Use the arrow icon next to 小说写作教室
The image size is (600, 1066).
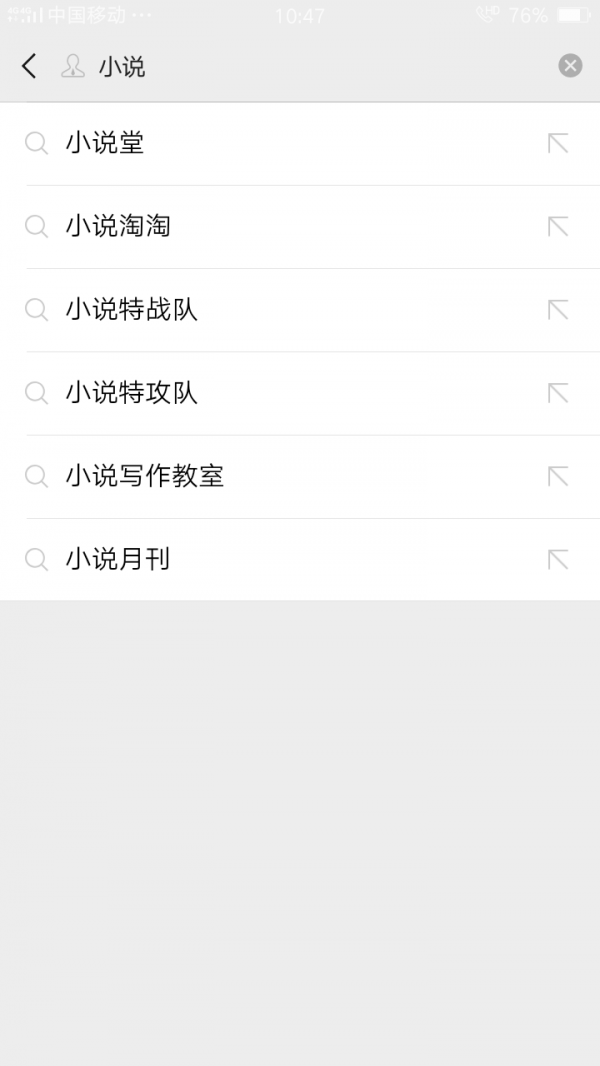click(x=558, y=477)
